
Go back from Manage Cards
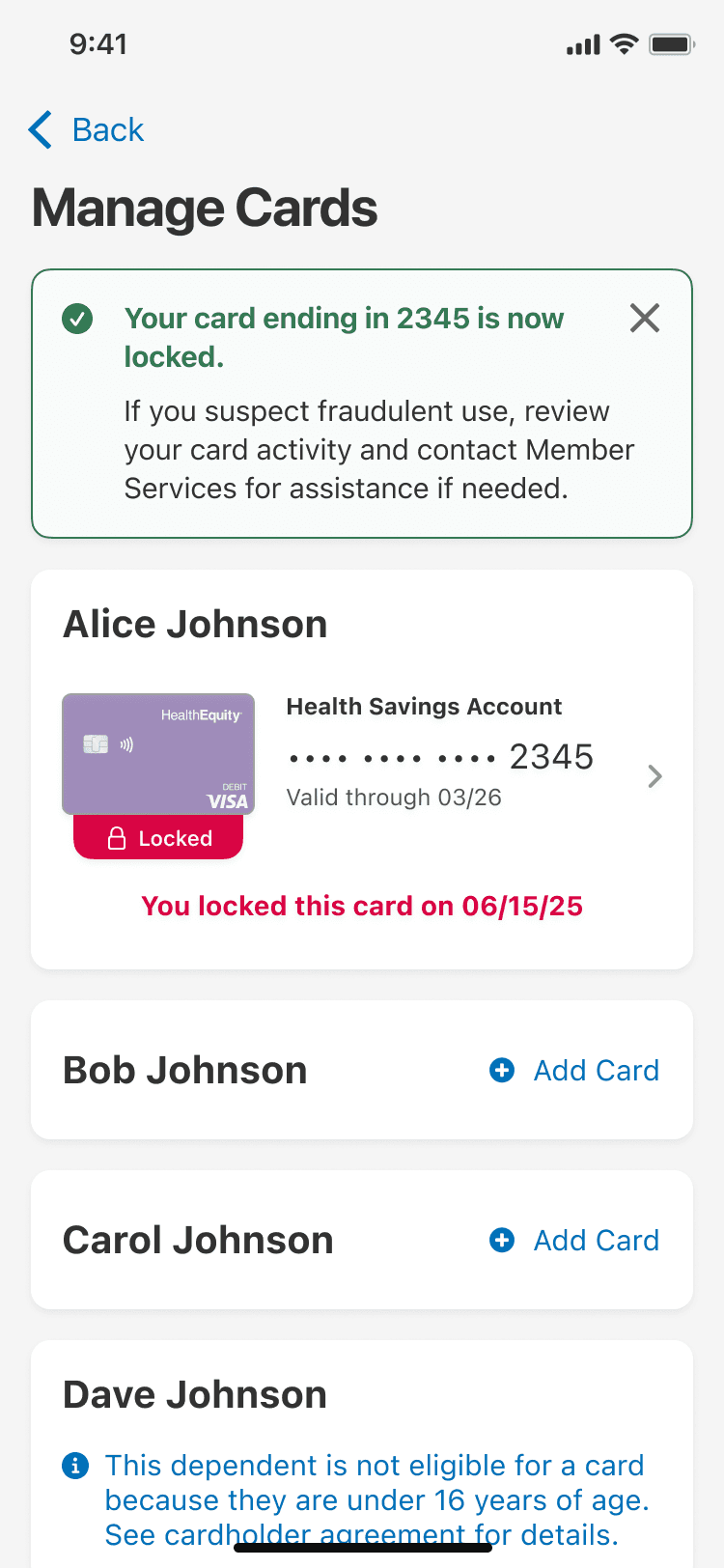(x=87, y=129)
